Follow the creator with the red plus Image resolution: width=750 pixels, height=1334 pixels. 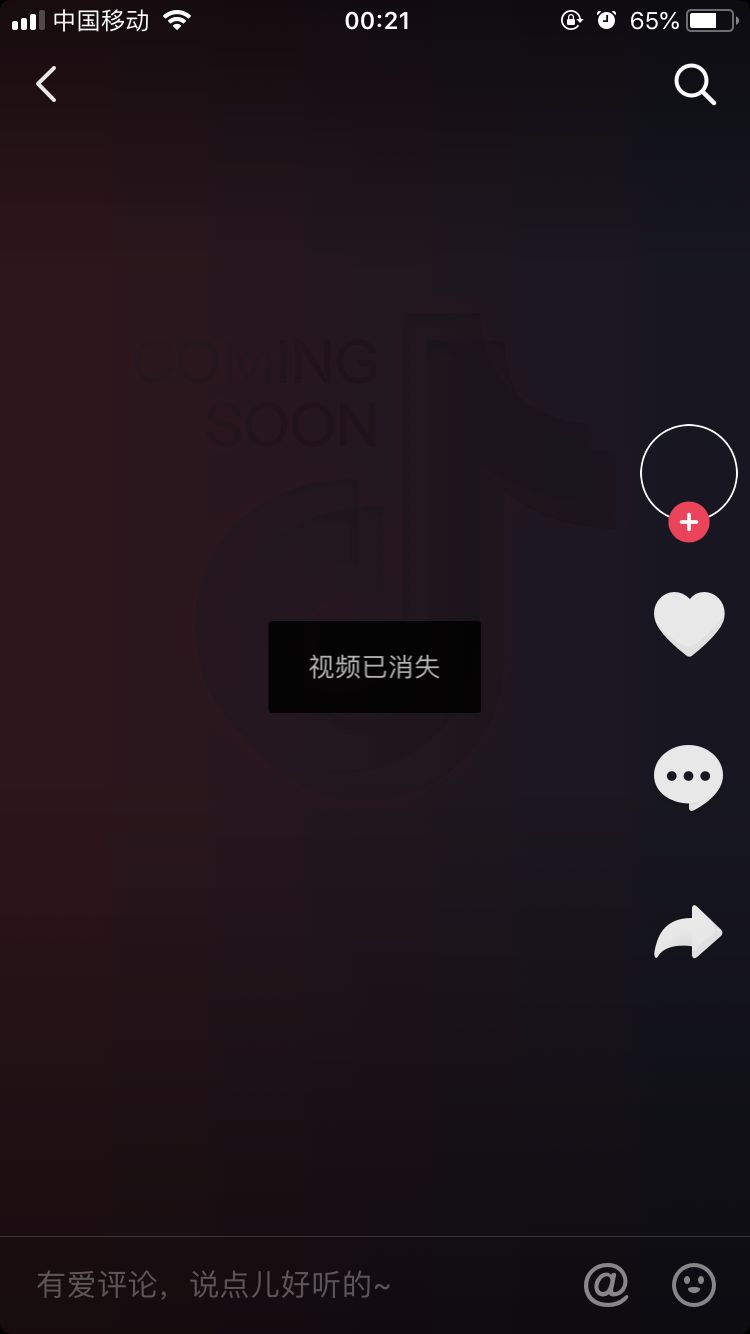point(689,522)
